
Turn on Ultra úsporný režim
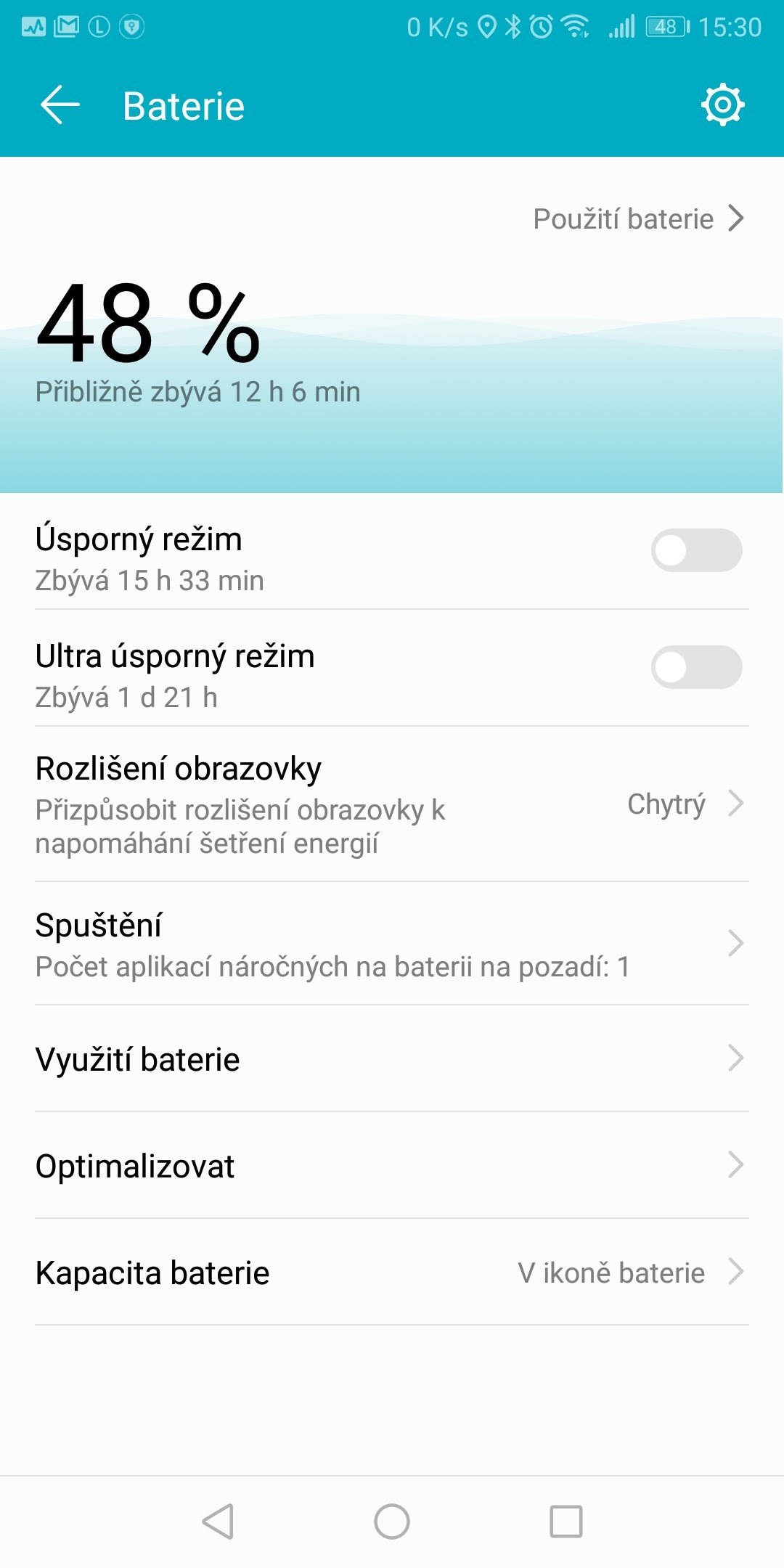695,667
